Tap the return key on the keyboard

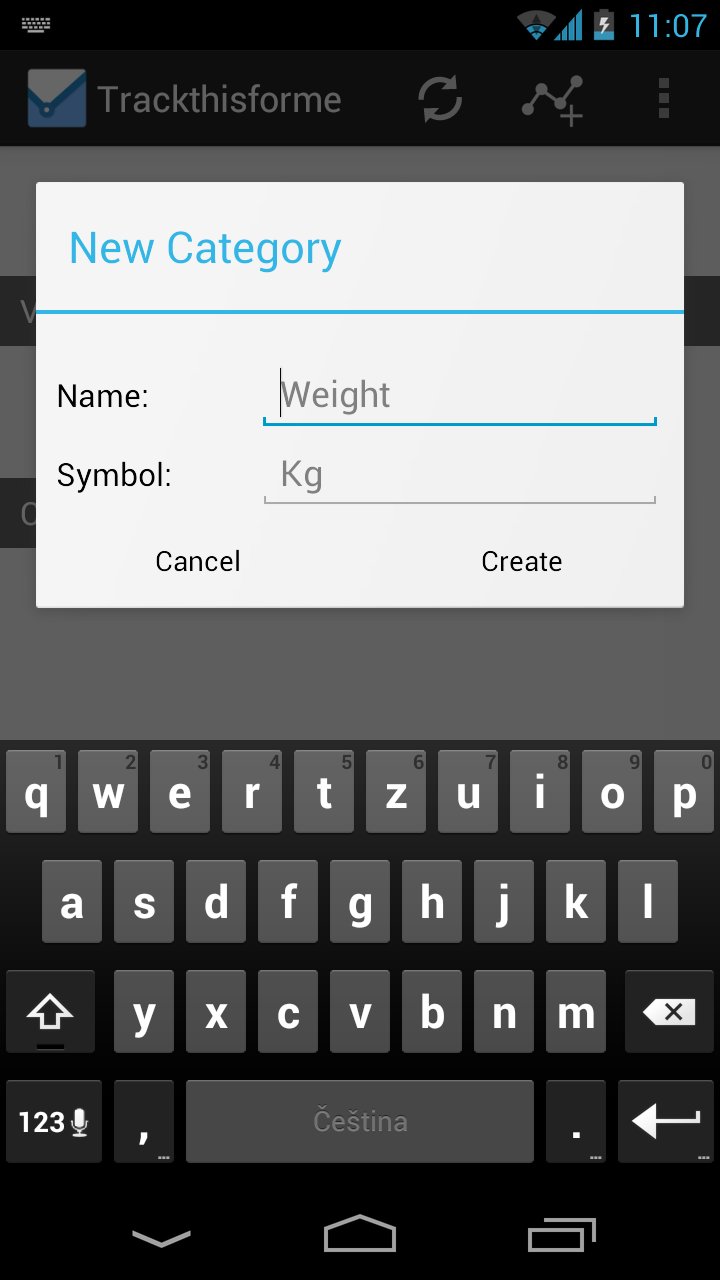tap(666, 1122)
